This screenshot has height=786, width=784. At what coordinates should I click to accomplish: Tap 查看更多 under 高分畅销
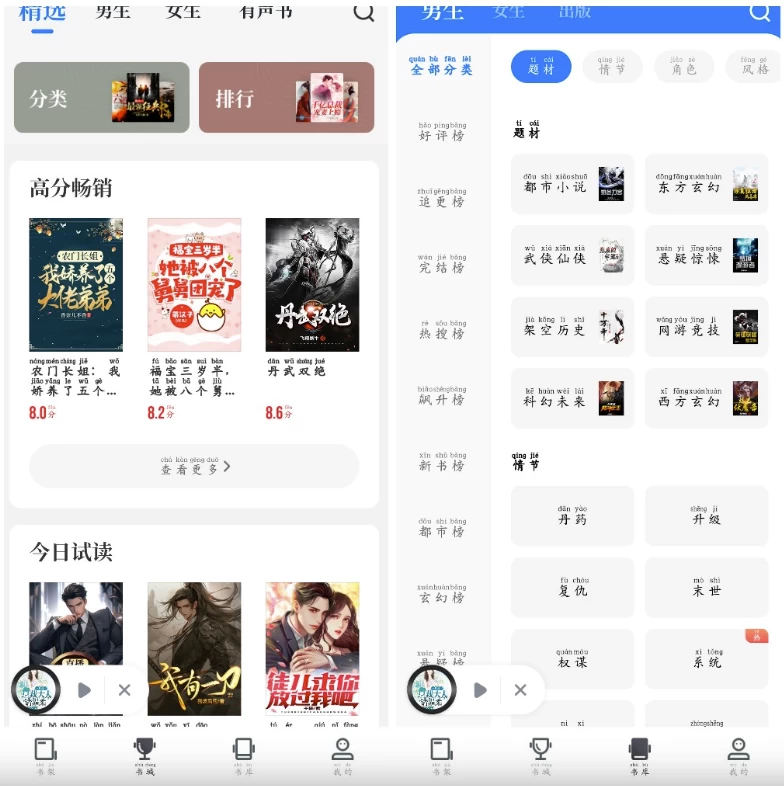point(194,466)
